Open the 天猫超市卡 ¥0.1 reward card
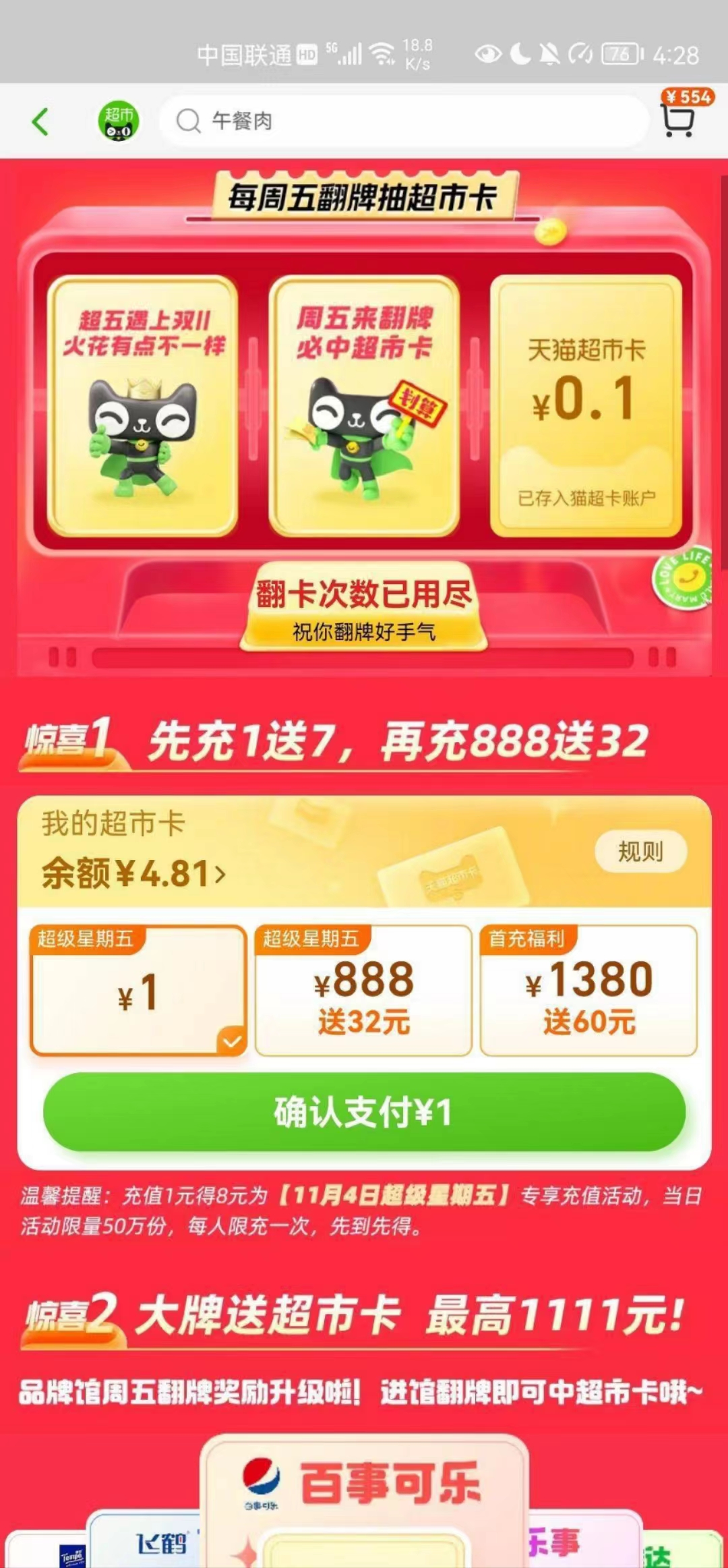 click(586, 406)
